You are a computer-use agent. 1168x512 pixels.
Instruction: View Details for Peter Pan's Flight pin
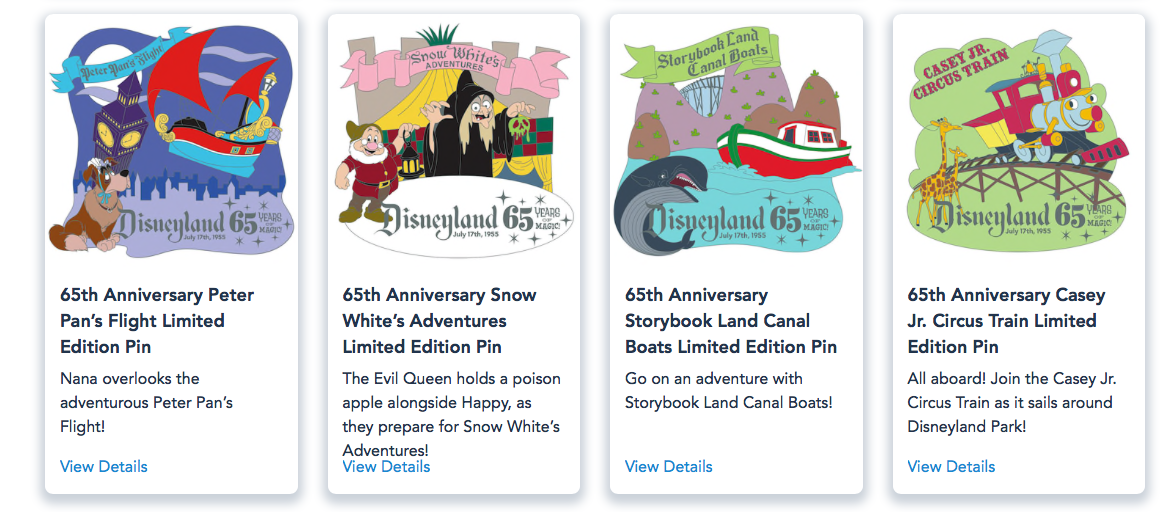(x=103, y=466)
